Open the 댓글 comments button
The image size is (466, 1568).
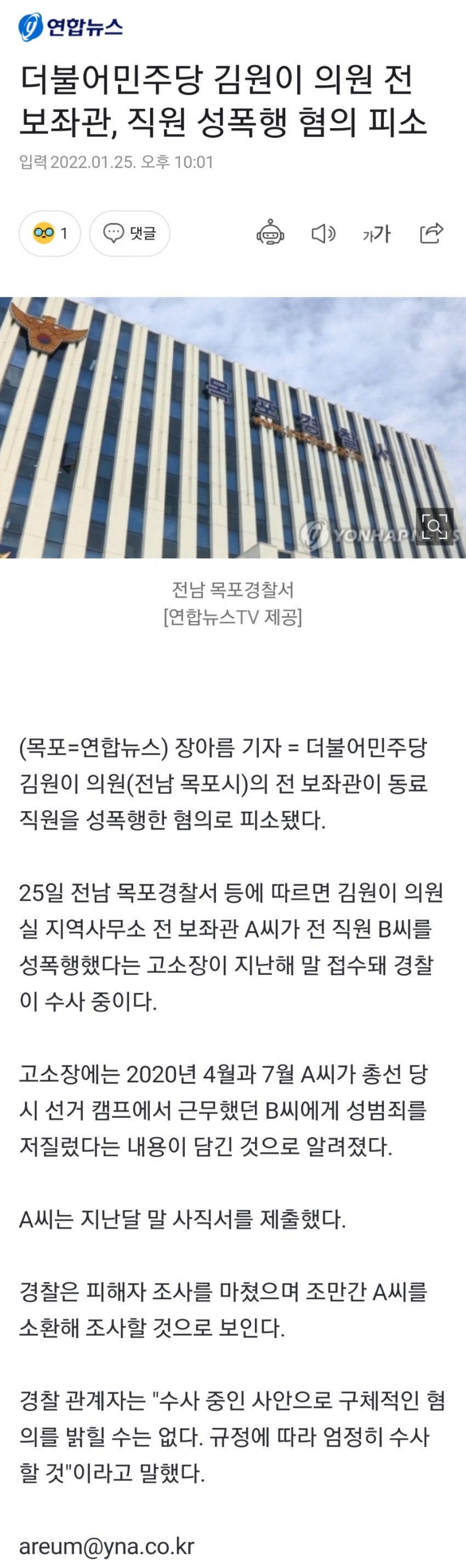130,233
